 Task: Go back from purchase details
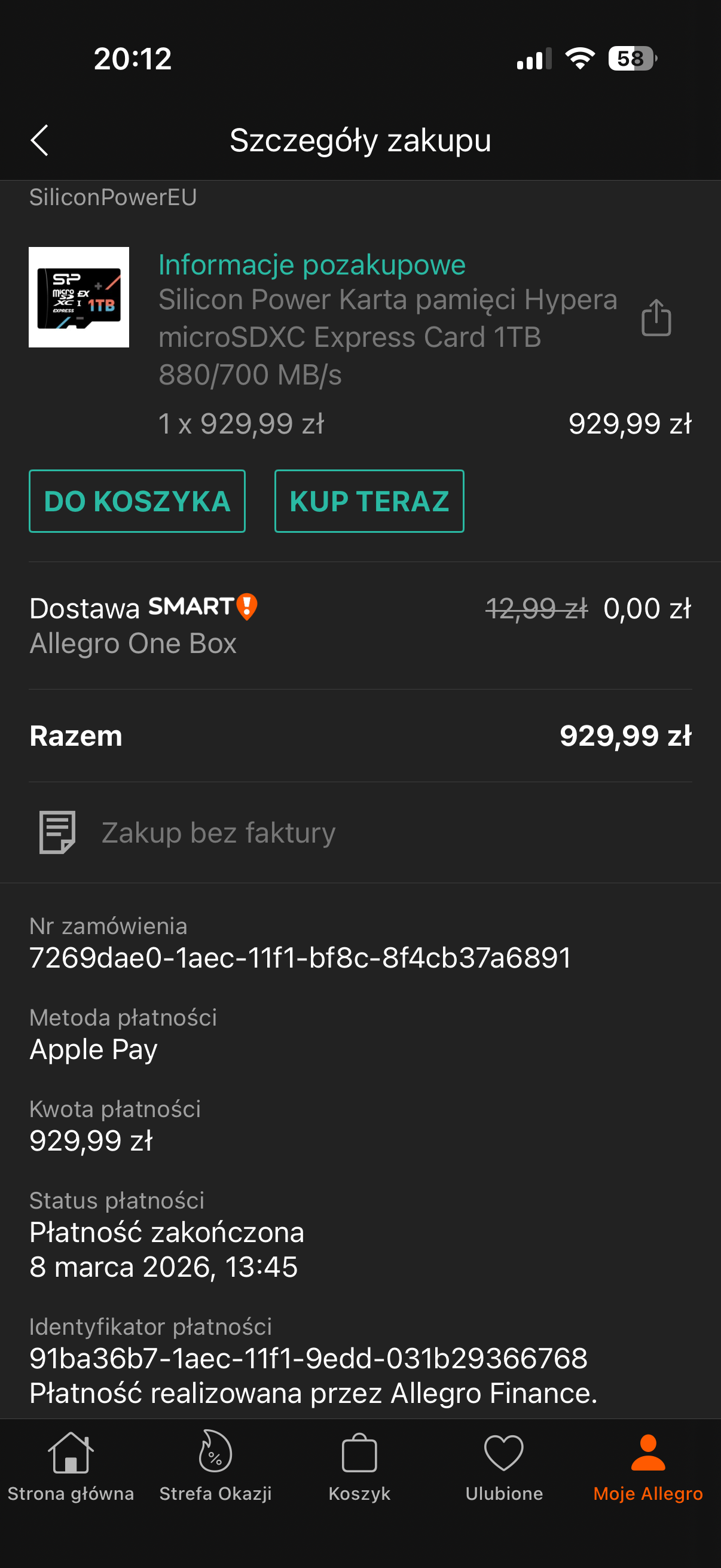coord(39,141)
